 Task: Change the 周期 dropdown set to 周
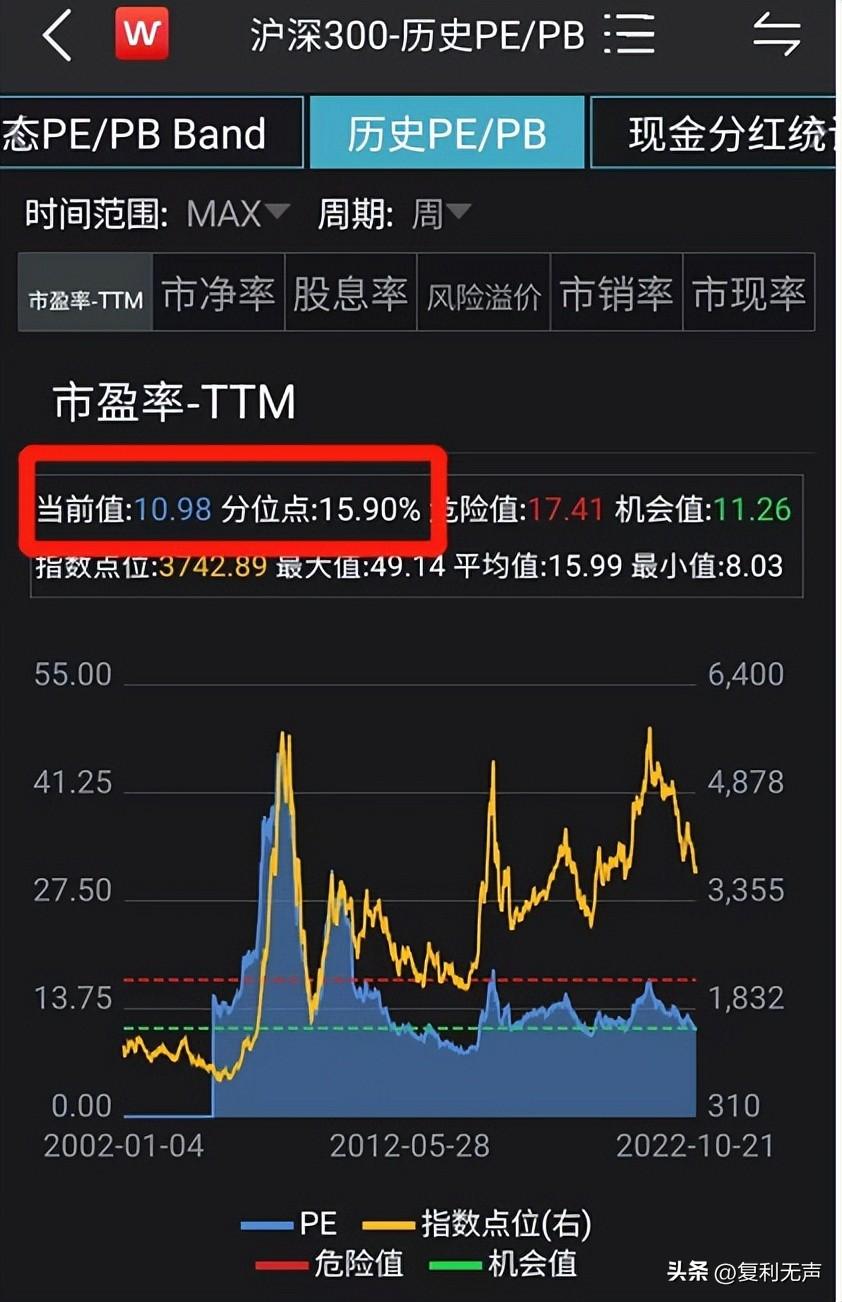440,213
